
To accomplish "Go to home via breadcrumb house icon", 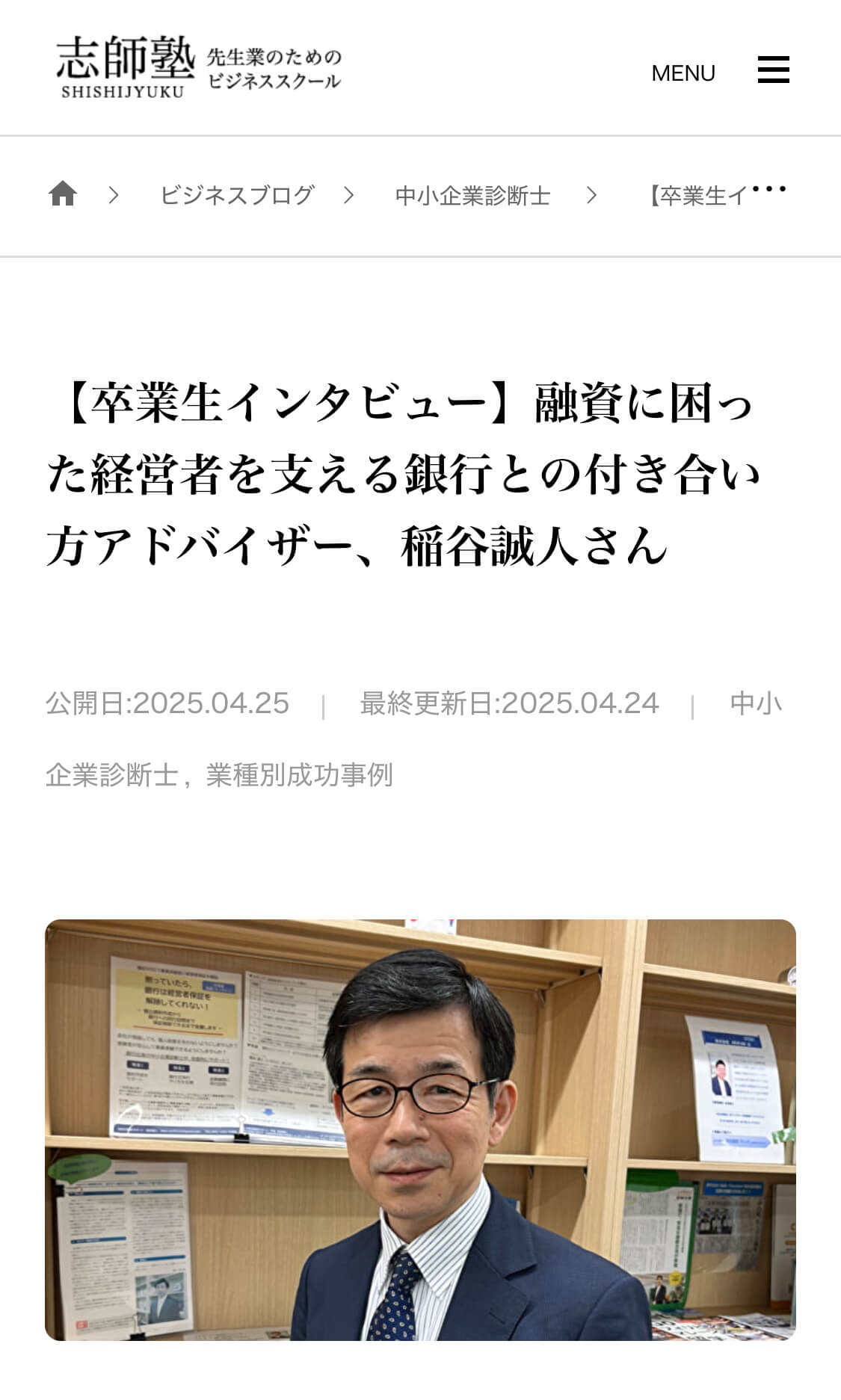I will pos(63,194).
